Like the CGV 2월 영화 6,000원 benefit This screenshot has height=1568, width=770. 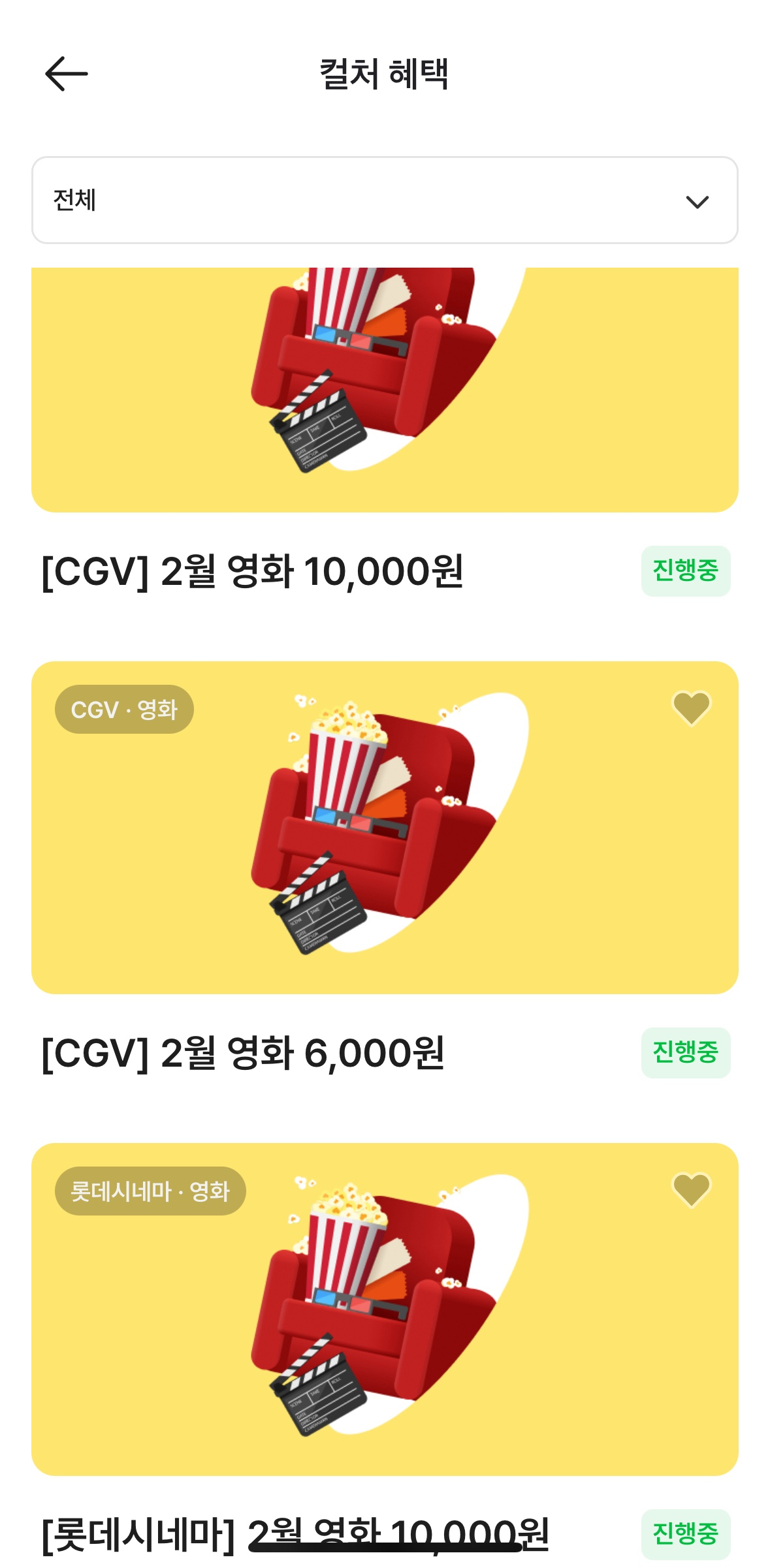[691, 709]
